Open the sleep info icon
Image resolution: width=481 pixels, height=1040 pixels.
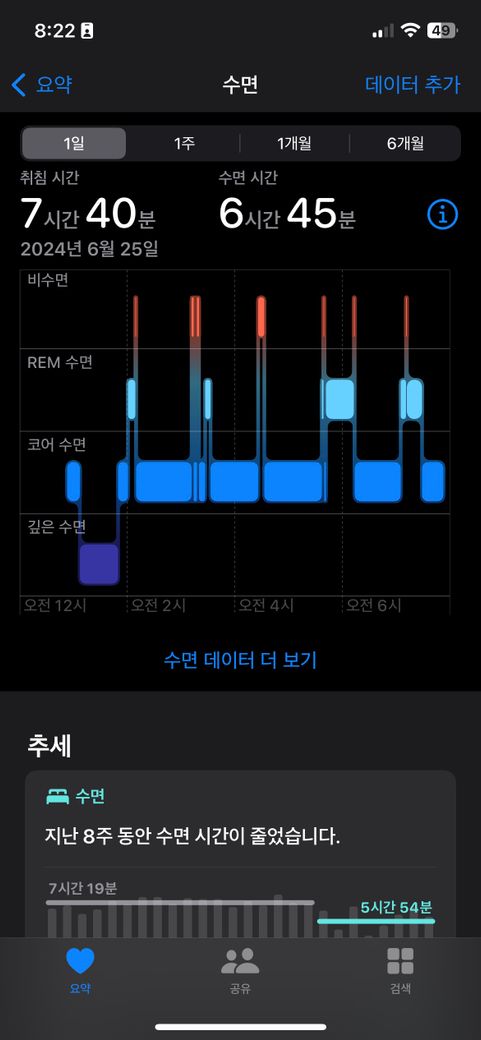(443, 214)
